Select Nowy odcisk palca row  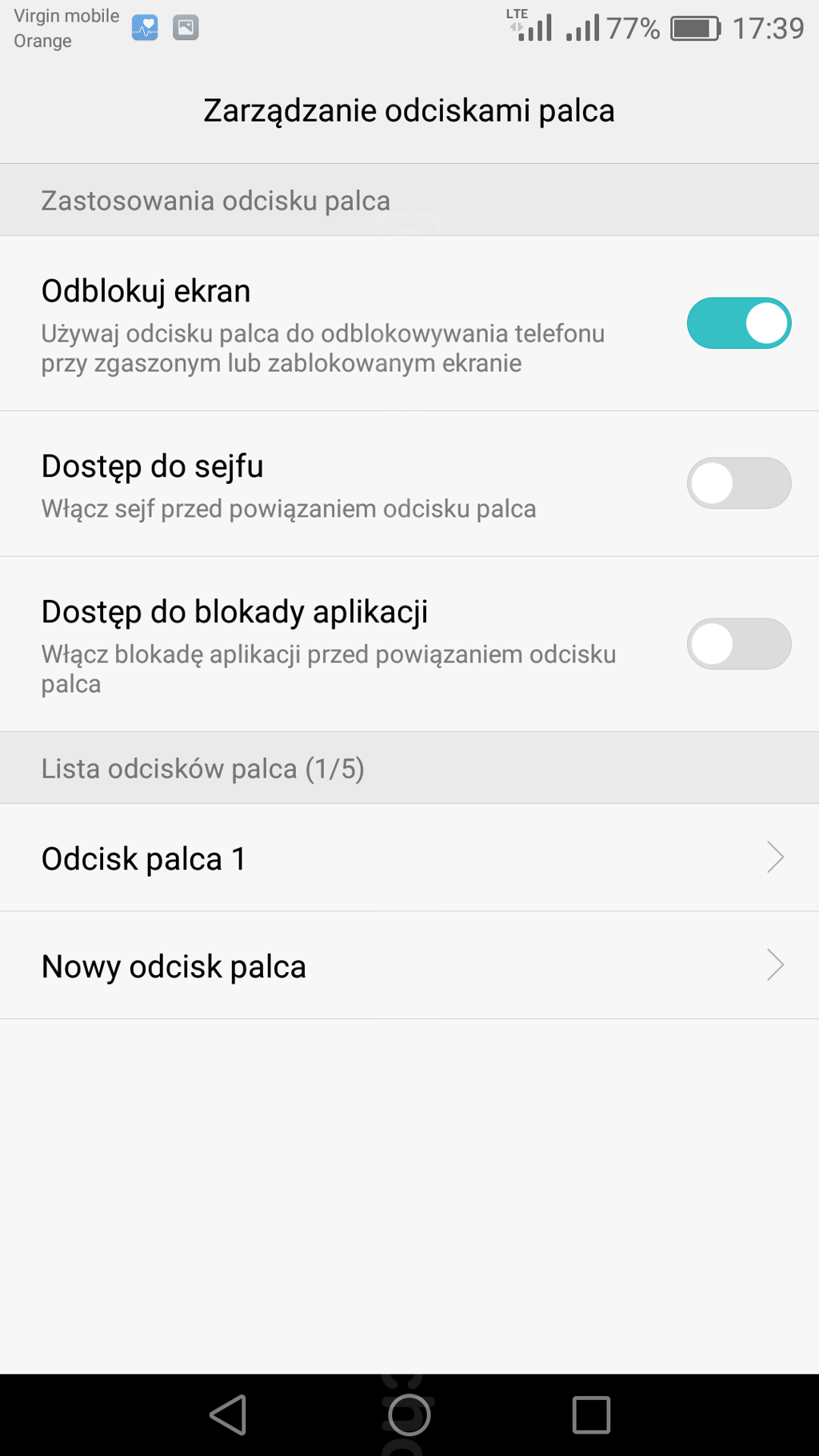coord(409,966)
